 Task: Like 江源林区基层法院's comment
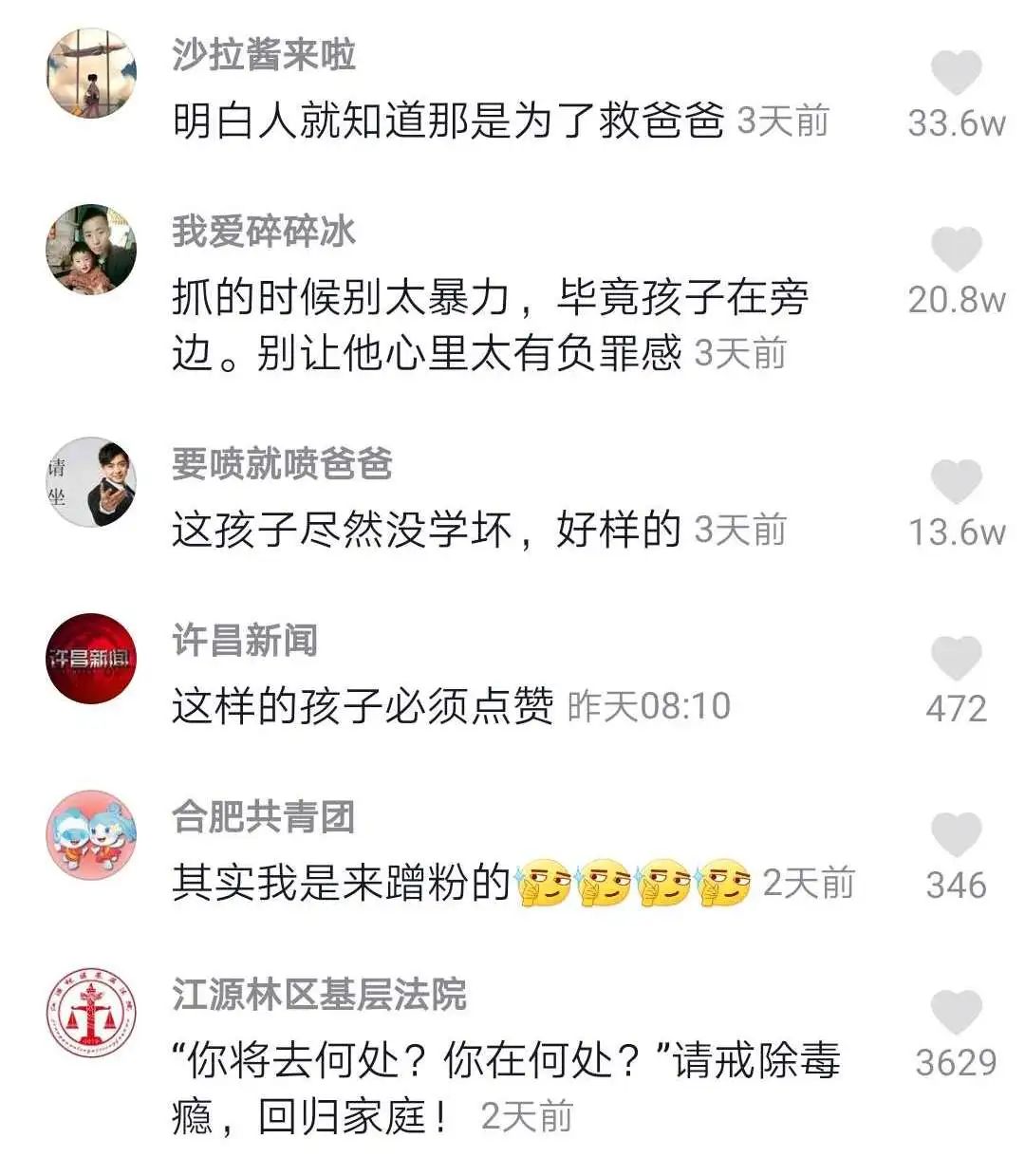[x=955, y=1012]
